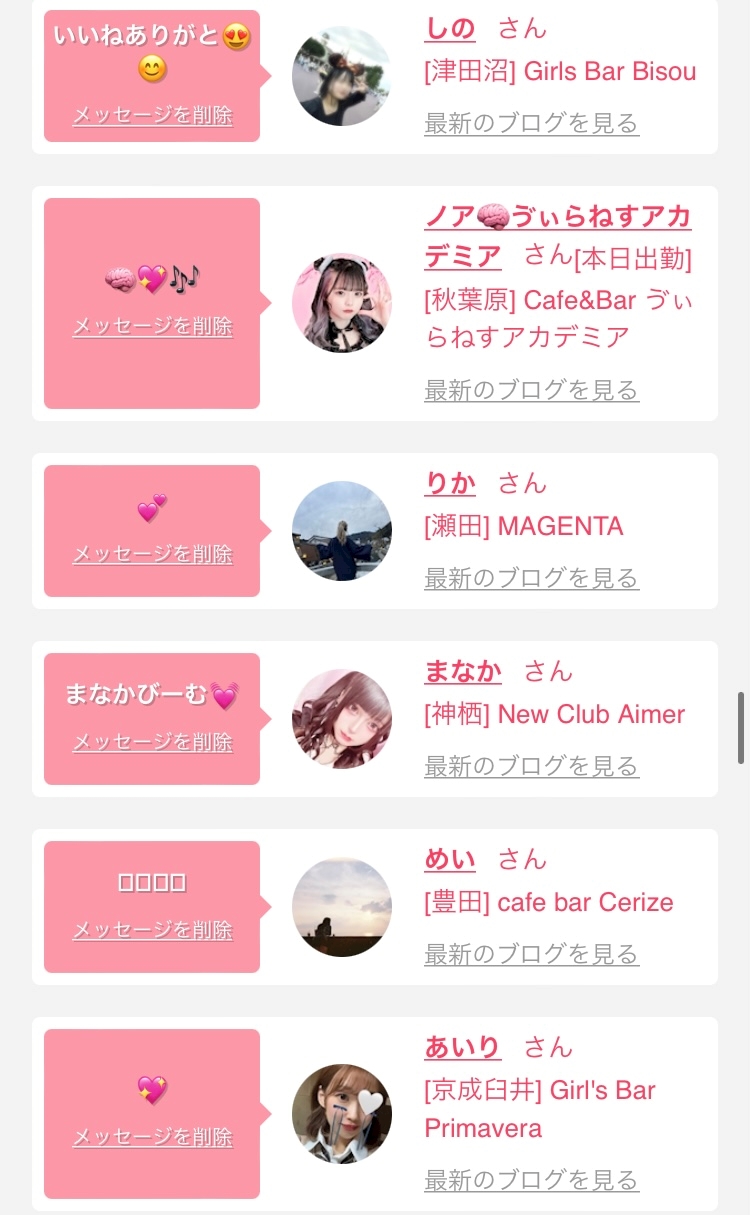The width and height of the screenshot is (750, 1215).
Task: View ノア's latest blog
Action: tap(532, 390)
